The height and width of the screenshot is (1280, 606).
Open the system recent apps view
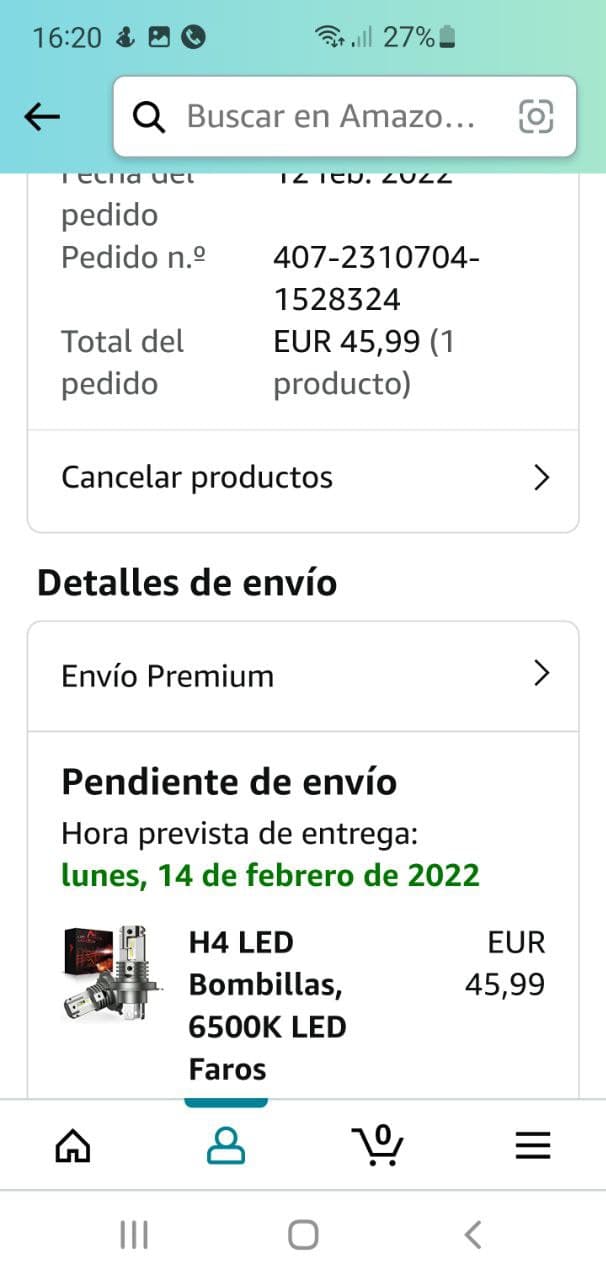click(134, 1235)
